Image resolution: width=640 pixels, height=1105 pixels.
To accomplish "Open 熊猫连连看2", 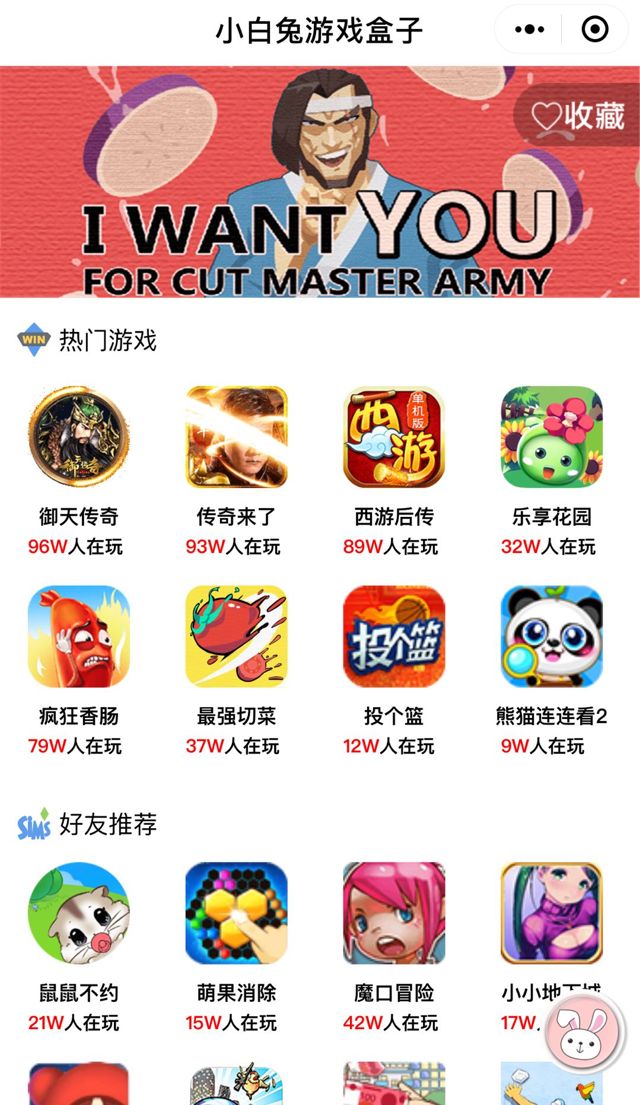I will pos(552,637).
